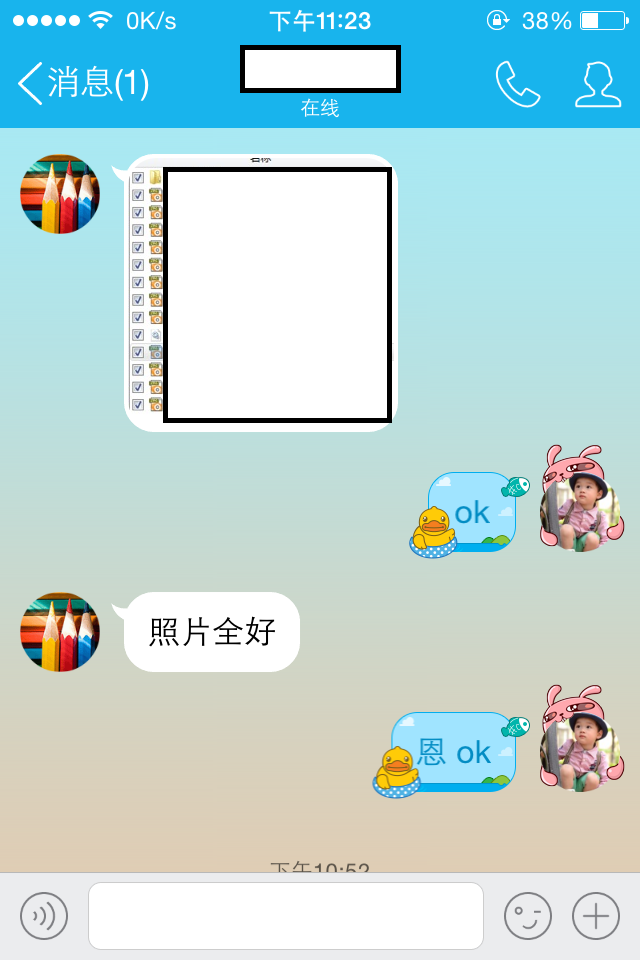Image resolution: width=640 pixels, height=960 pixels.
Task: Start a voice call with this contact
Action: pos(517,84)
